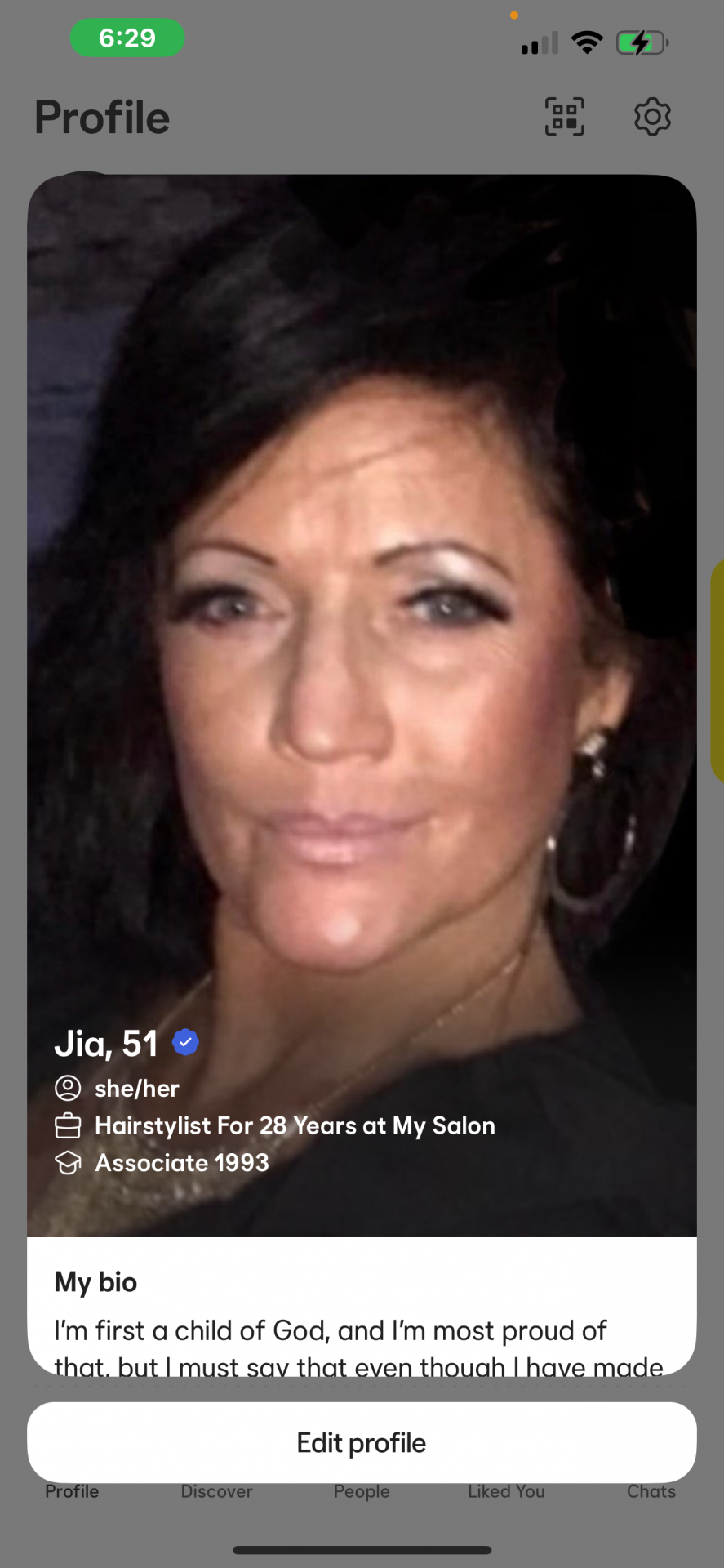
Task: Open Jia's profile photo card
Action: [362, 653]
